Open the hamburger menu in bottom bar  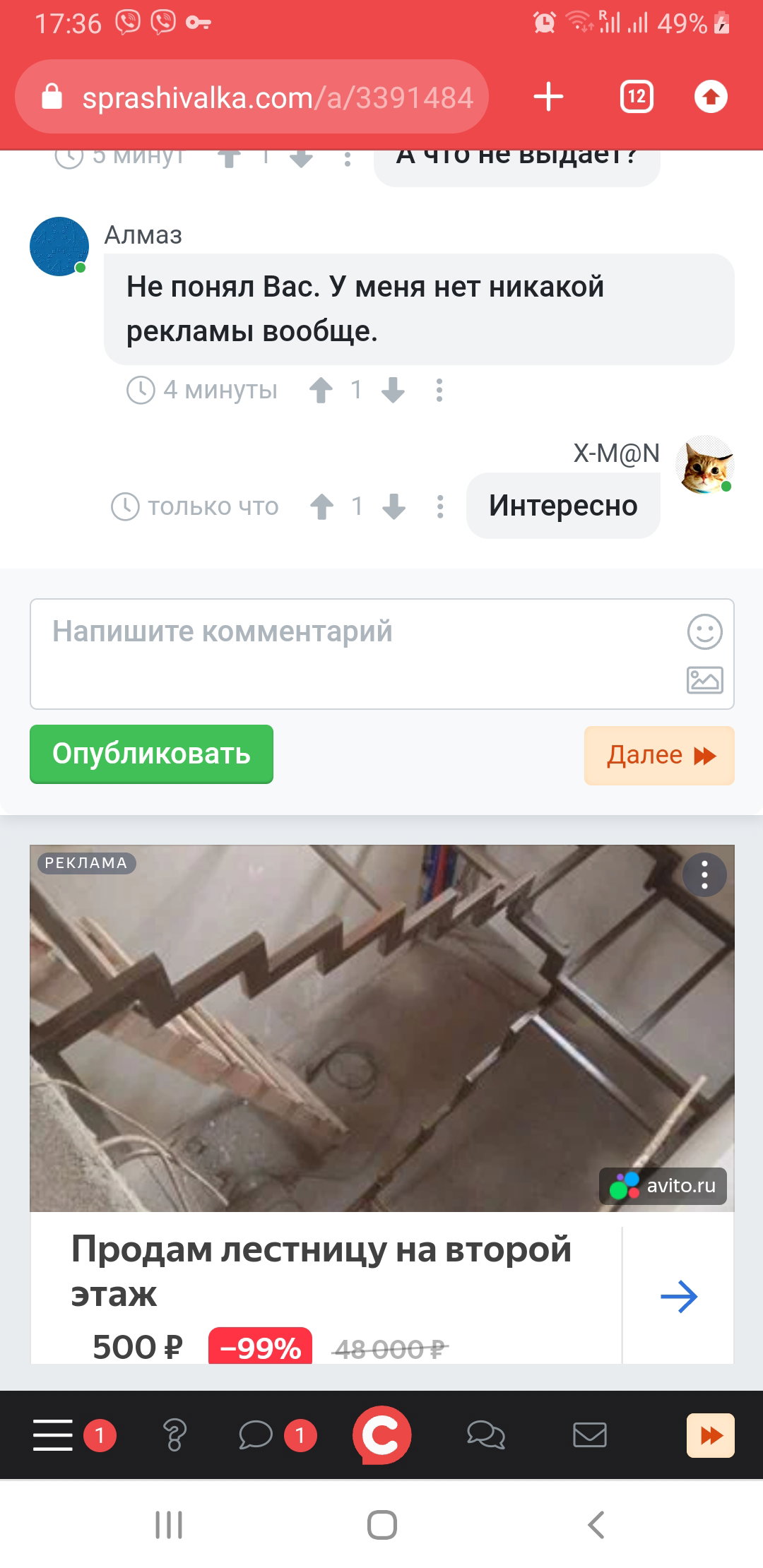(x=53, y=1435)
